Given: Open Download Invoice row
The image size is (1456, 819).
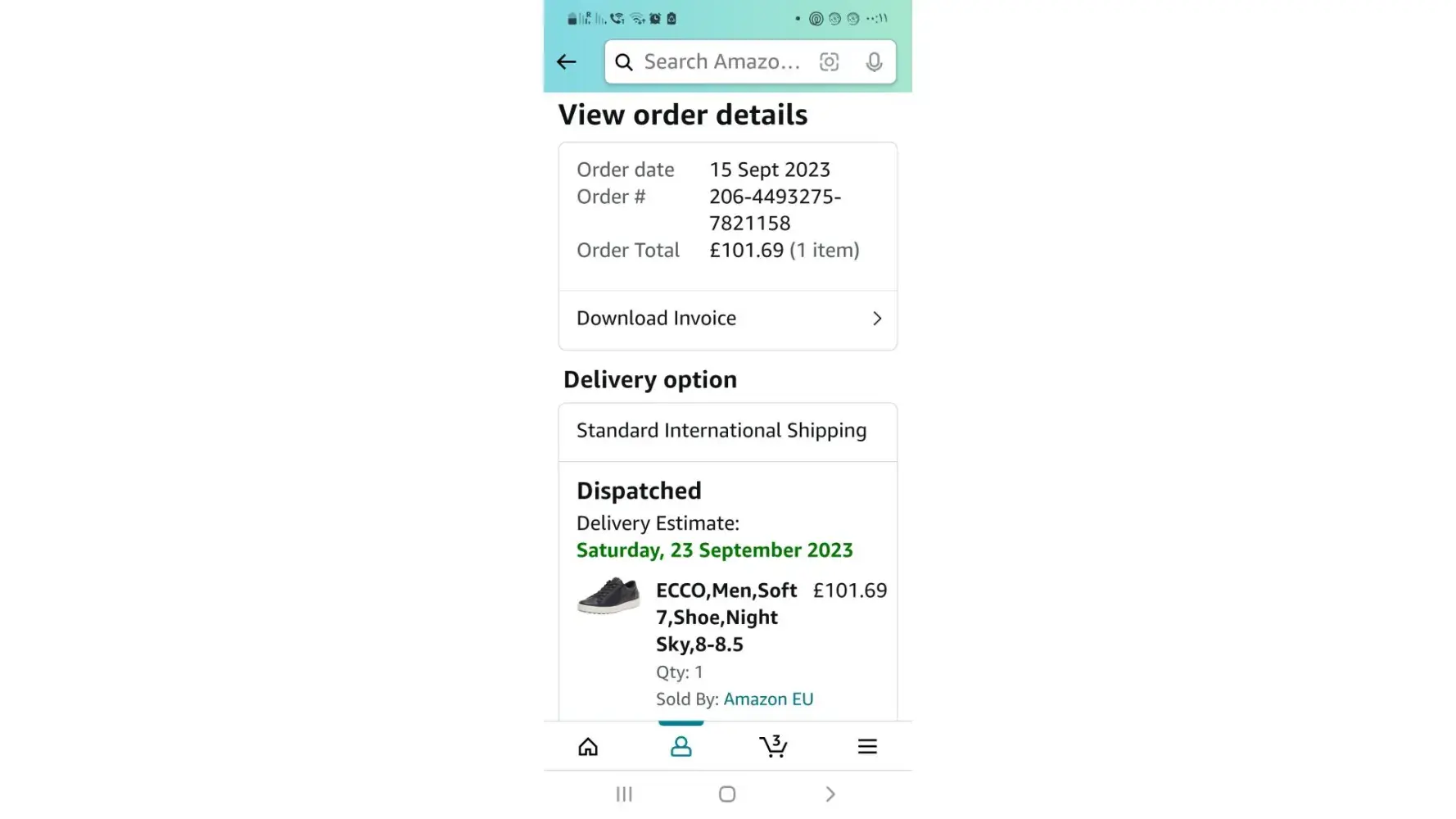Looking at the screenshot, I should pos(727,319).
